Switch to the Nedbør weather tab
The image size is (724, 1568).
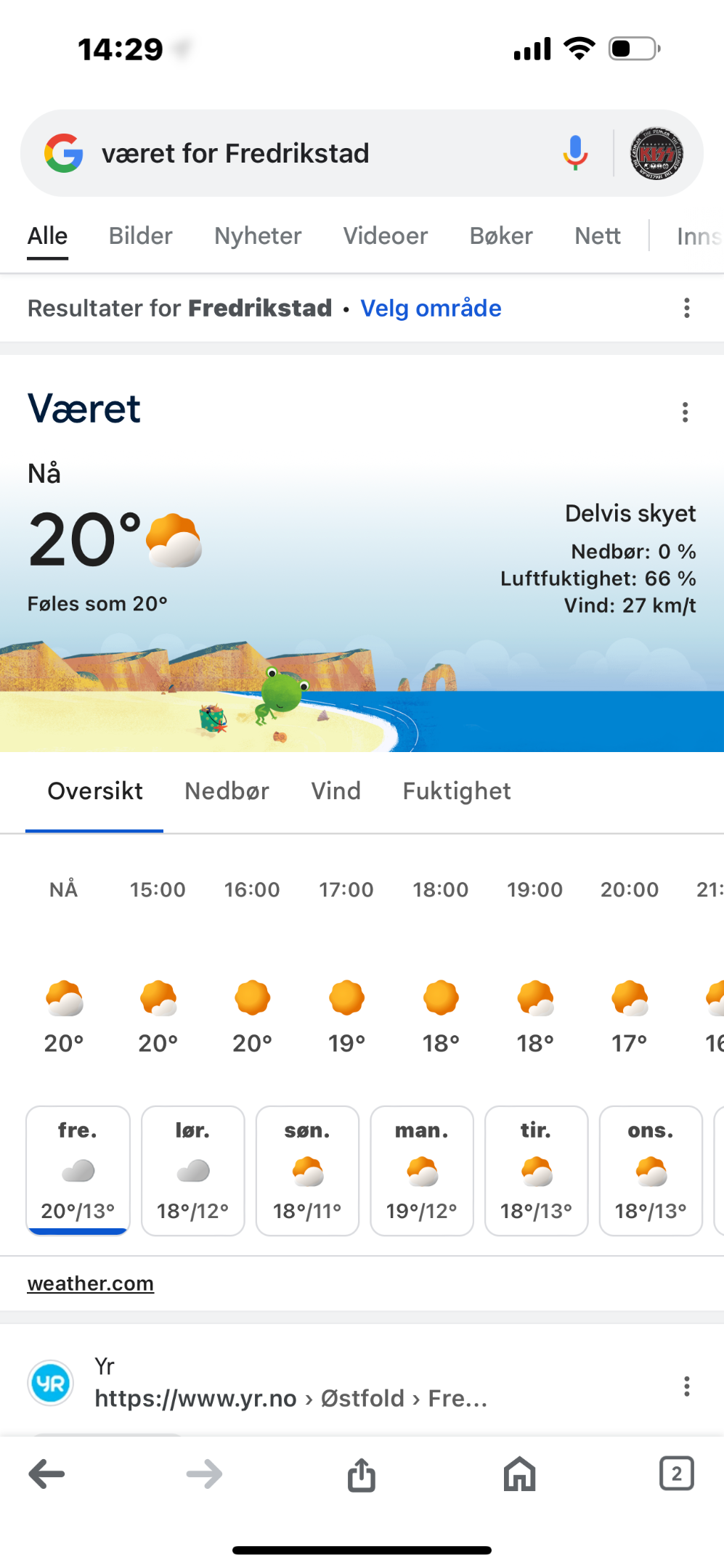pyautogui.click(x=227, y=791)
